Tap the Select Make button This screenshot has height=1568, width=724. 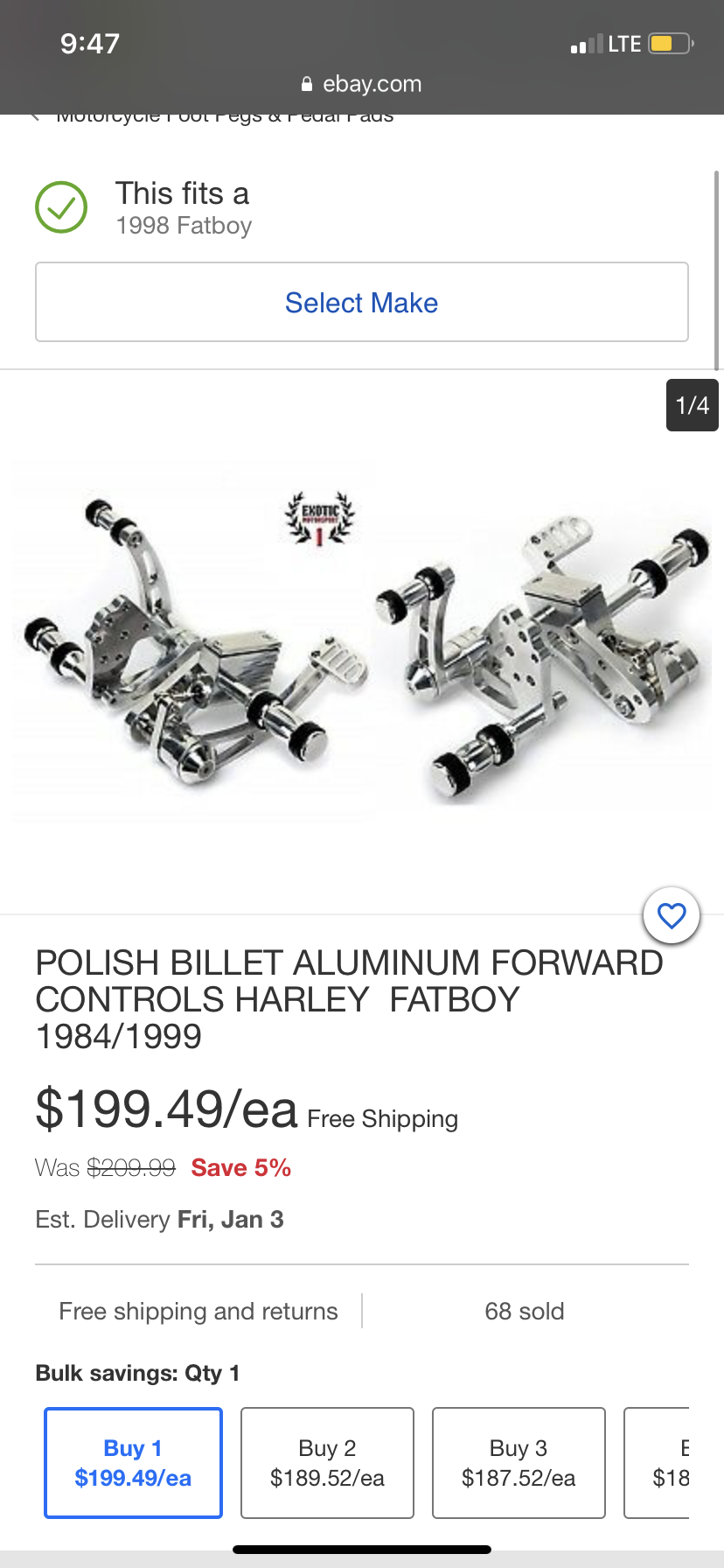361,302
